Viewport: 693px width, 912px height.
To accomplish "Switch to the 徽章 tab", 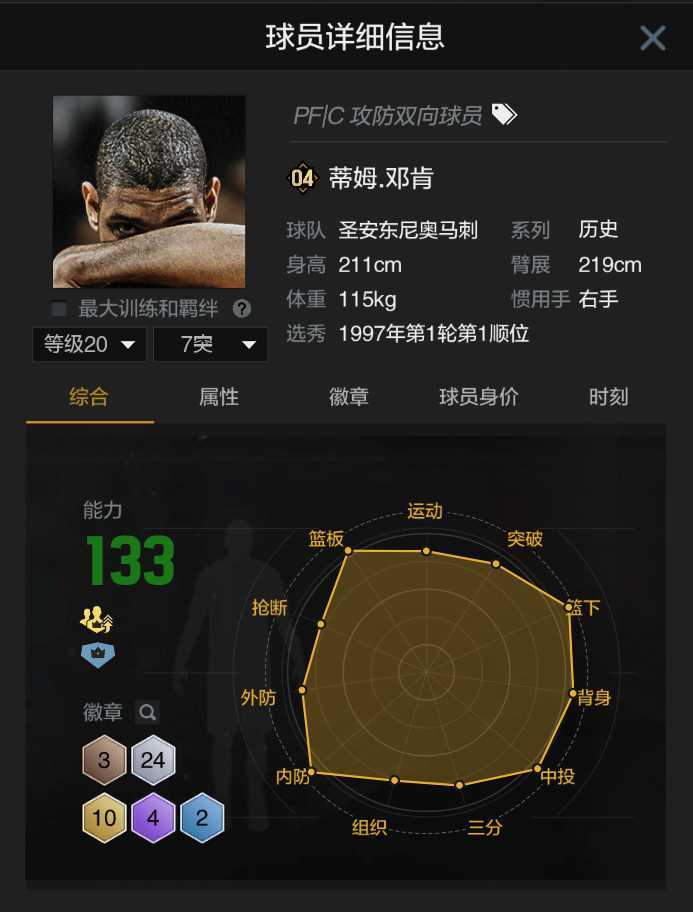I will 349,397.
